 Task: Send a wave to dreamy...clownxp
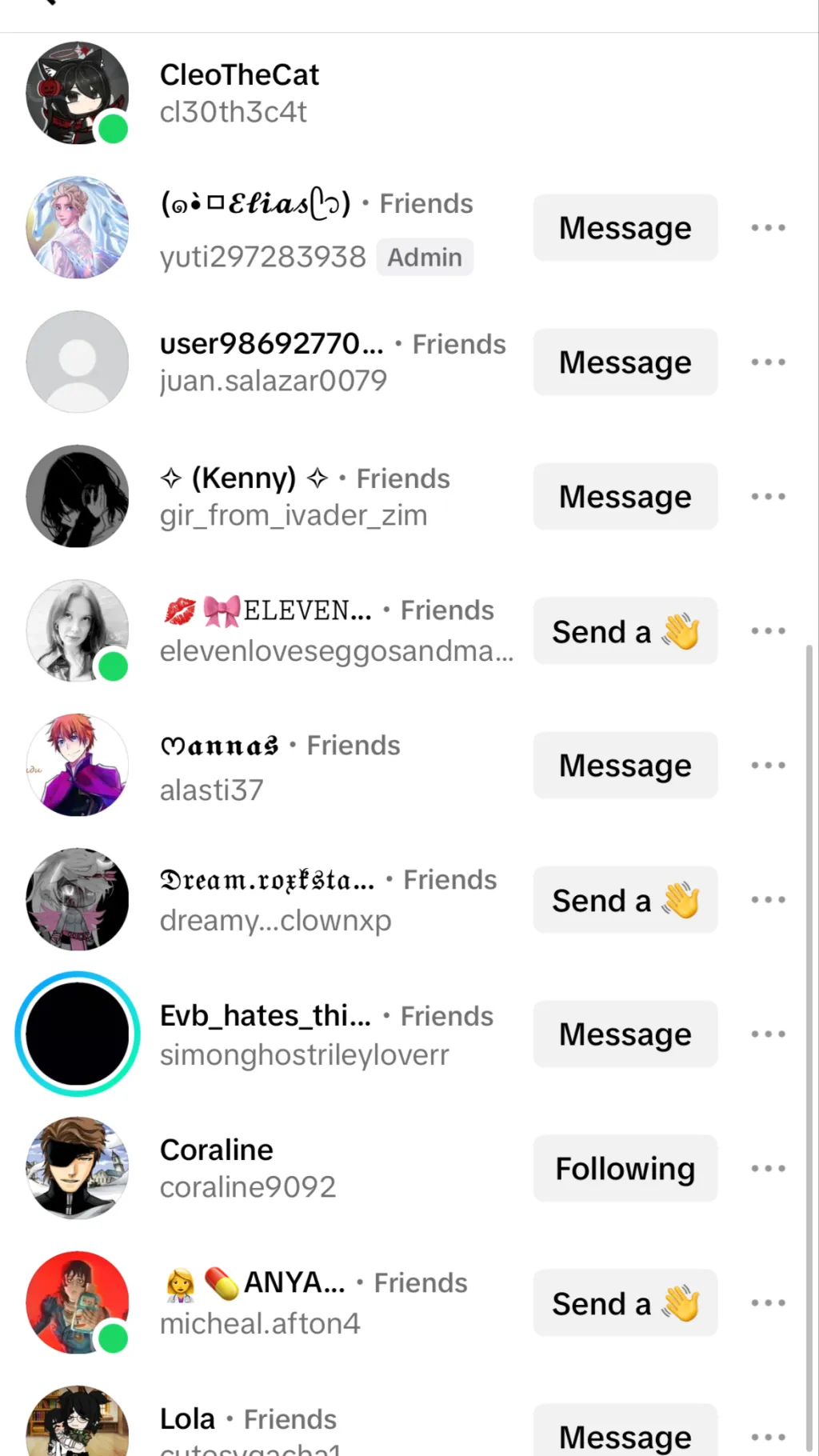coord(625,900)
